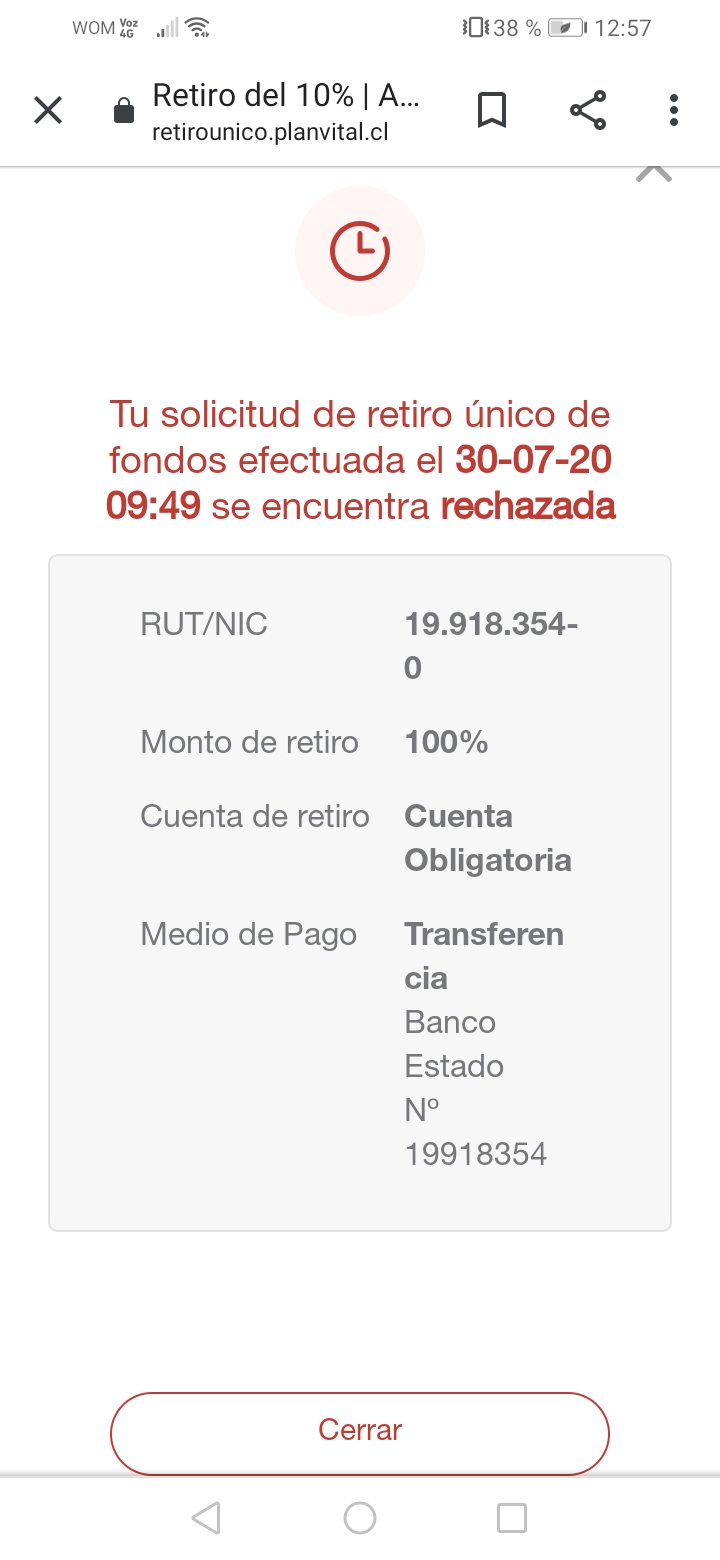Bookmark this Planvital page
The image size is (720, 1560).
click(x=492, y=110)
